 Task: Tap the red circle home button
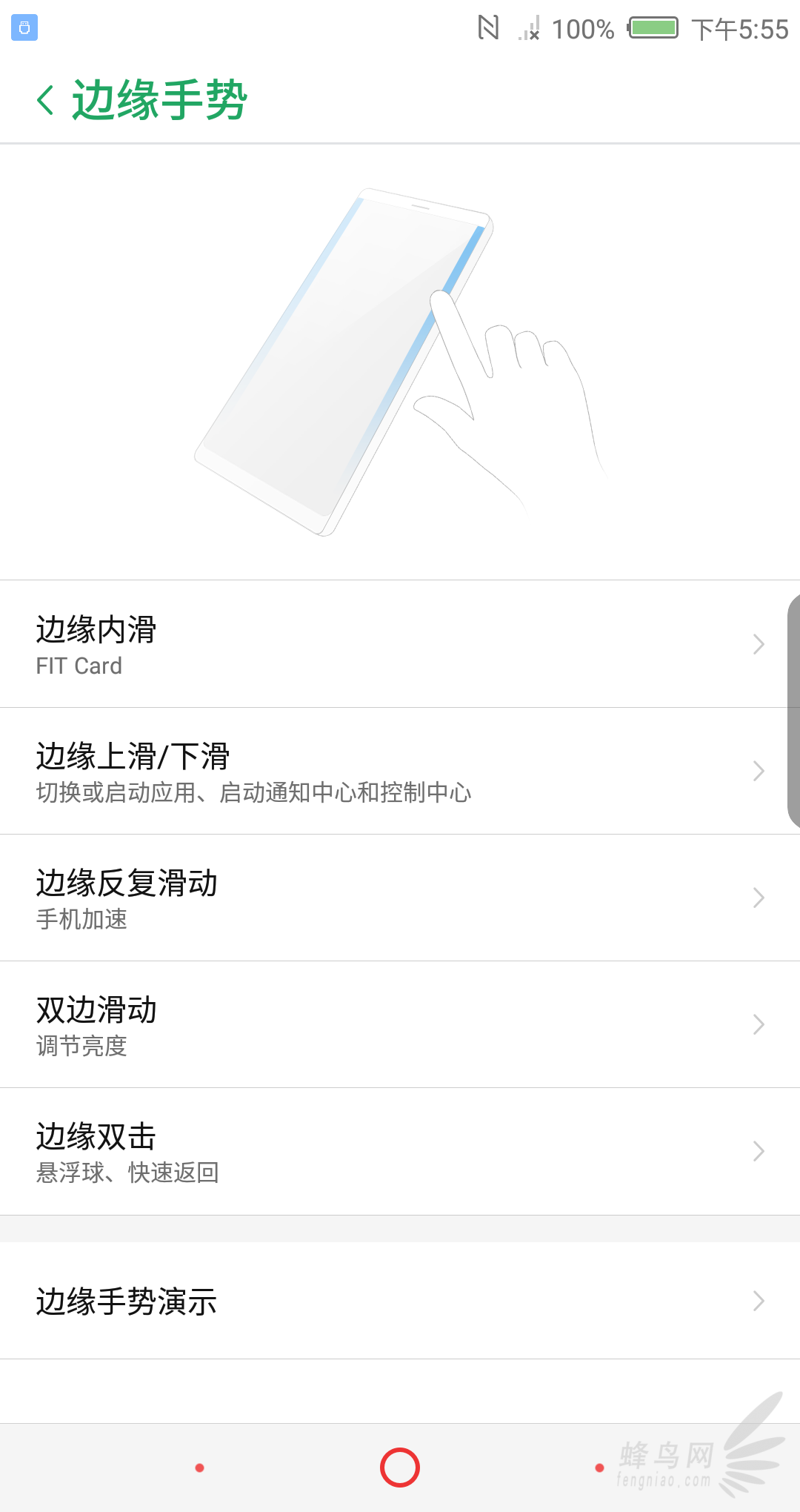click(400, 1468)
